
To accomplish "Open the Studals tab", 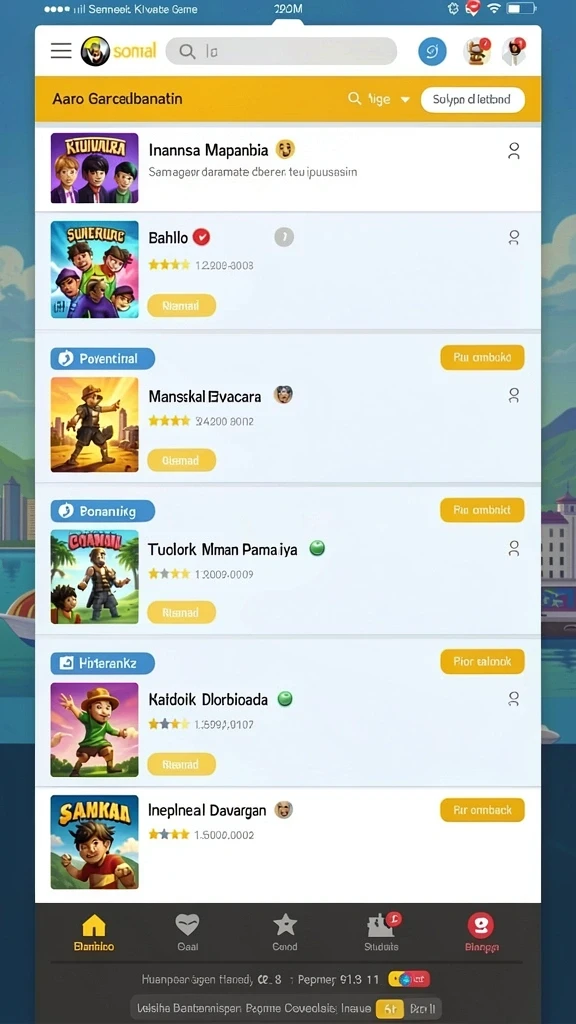I will pyautogui.click(x=382, y=933).
